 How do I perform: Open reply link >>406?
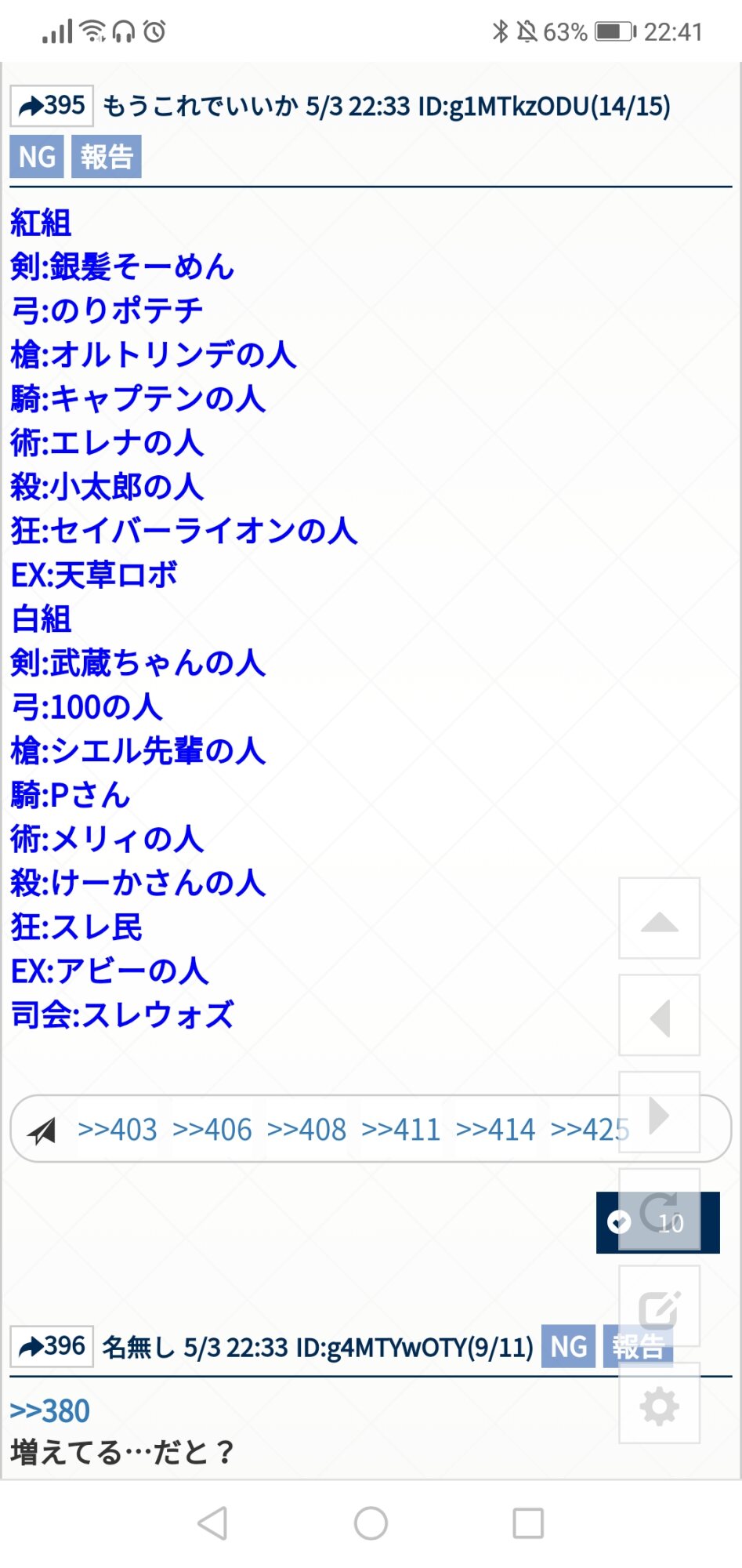pos(212,1130)
